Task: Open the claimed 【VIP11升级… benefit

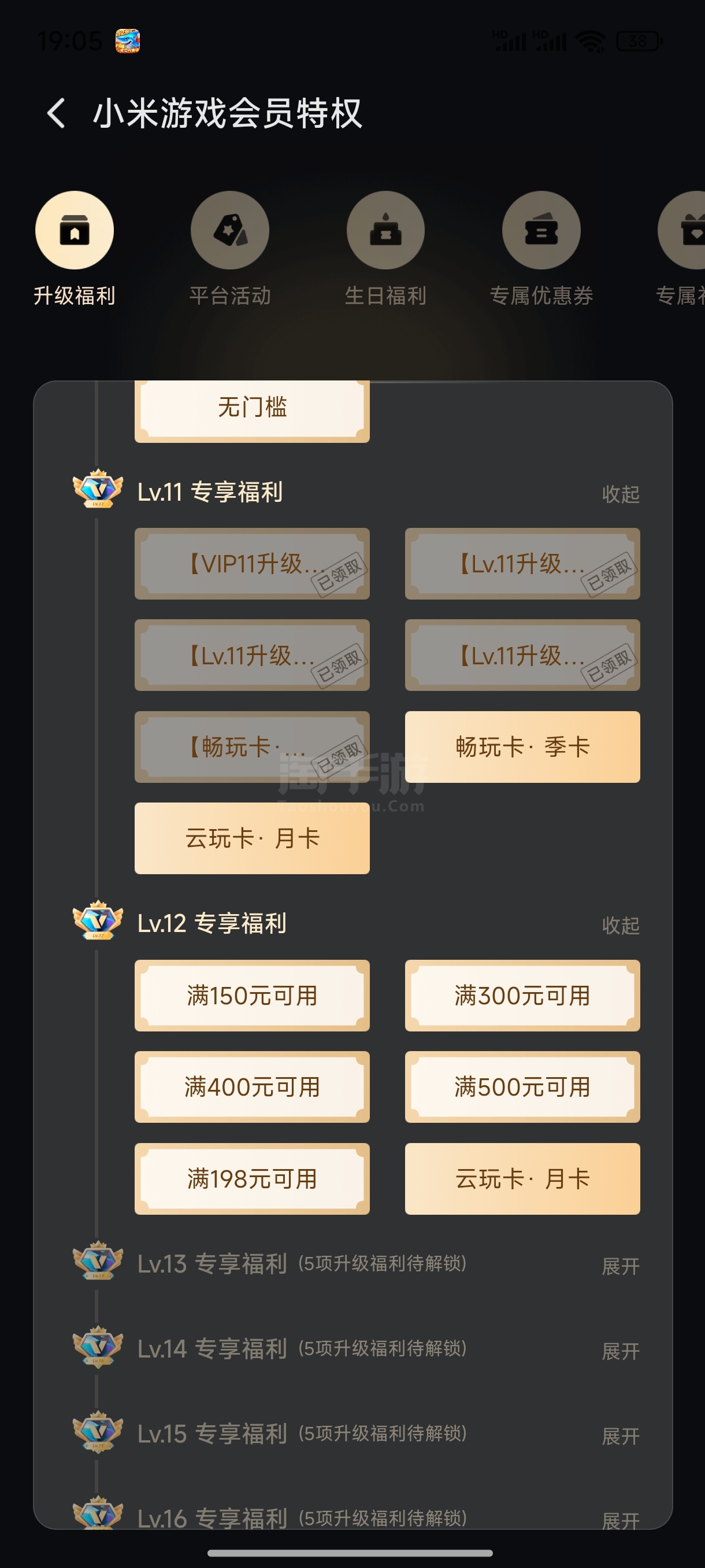Action: click(x=252, y=564)
